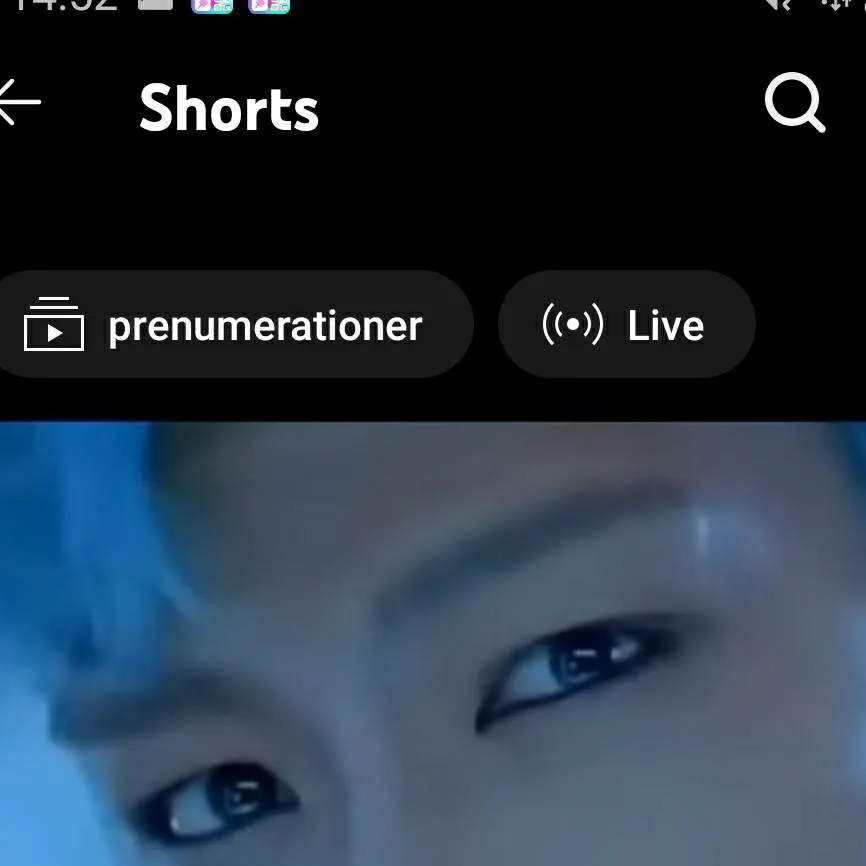This screenshot has height=866, width=866.
Task: Go back using the back arrow
Action: point(18,103)
